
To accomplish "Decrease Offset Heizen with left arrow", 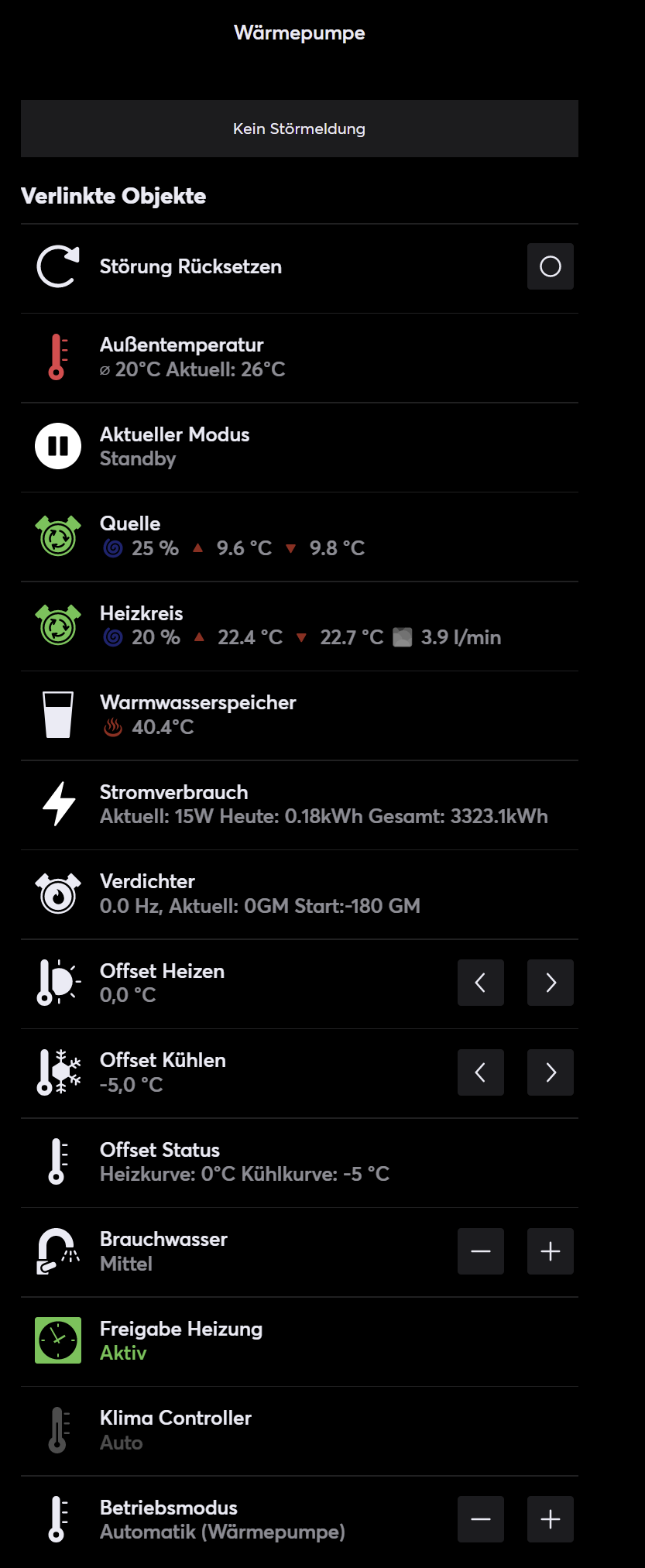I will click(480, 983).
